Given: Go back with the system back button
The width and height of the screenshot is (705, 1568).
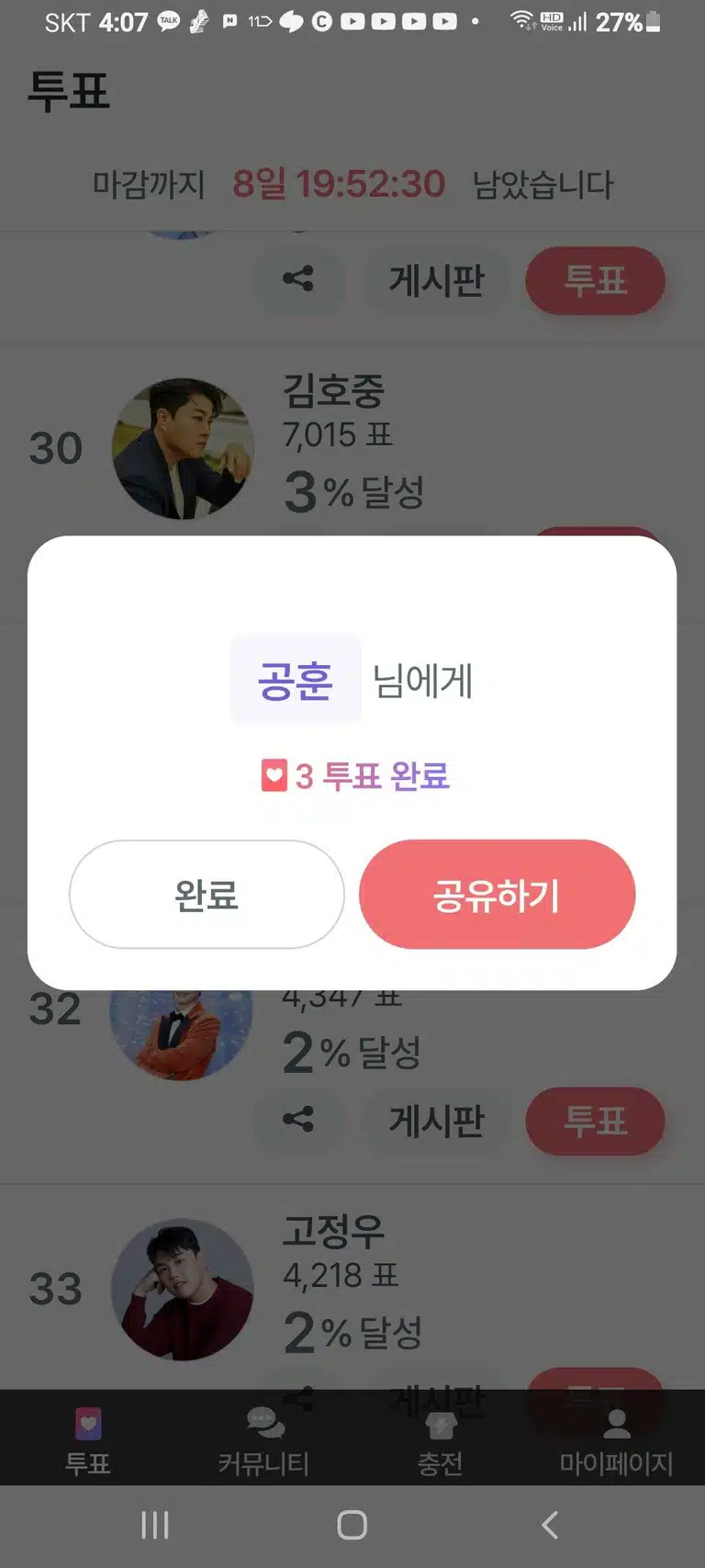Looking at the screenshot, I should tap(549, 1525).
